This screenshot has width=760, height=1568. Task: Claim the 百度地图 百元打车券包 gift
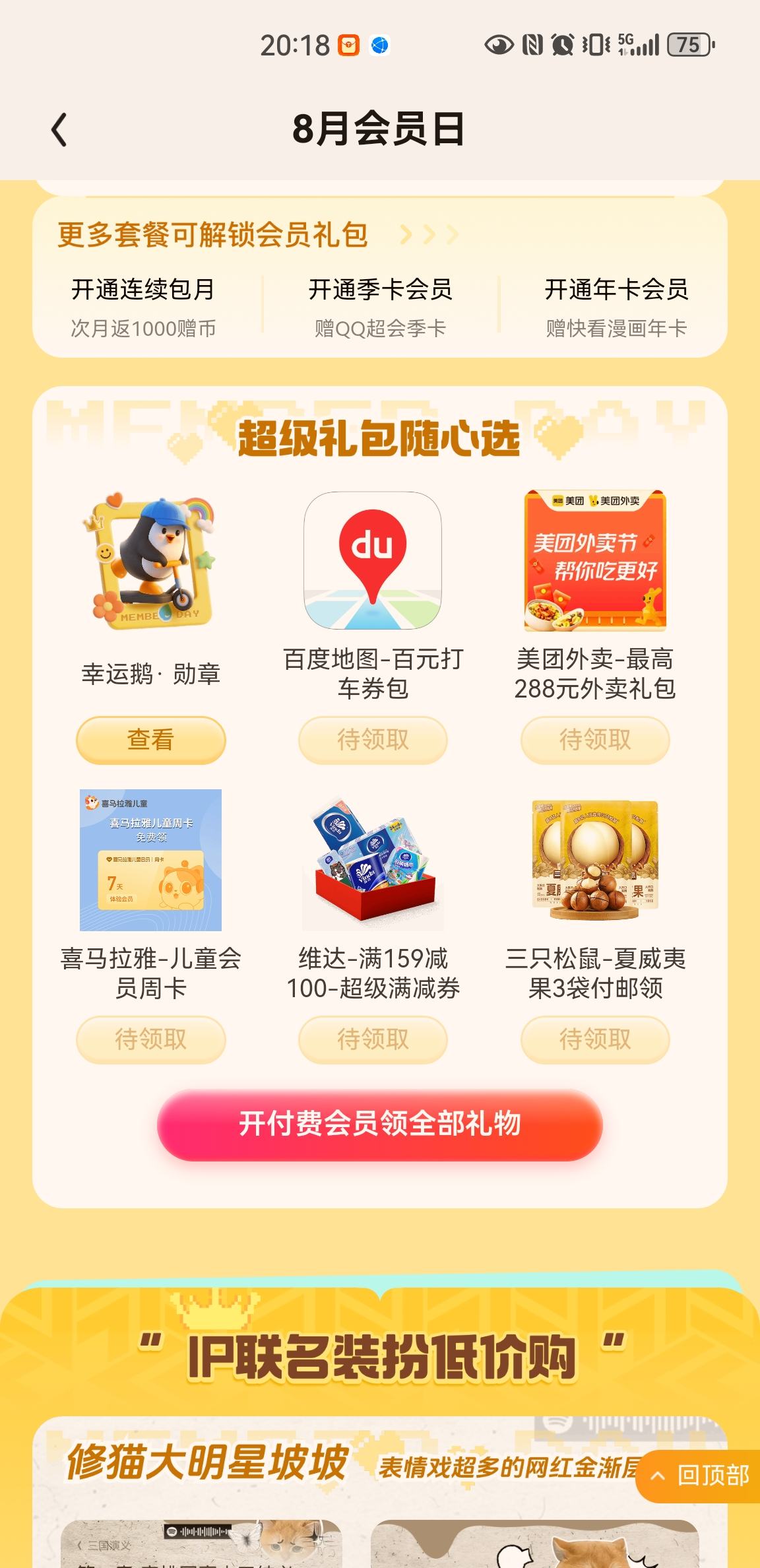tap(373, 740)
